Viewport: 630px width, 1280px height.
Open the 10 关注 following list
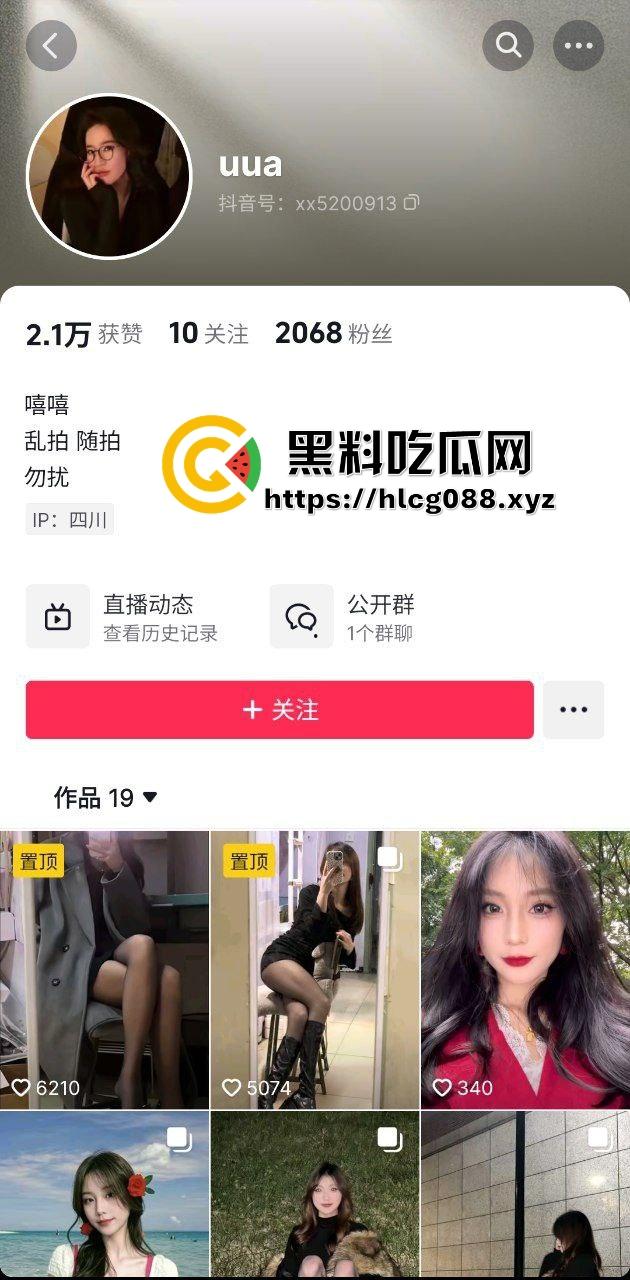pos(208,334)
